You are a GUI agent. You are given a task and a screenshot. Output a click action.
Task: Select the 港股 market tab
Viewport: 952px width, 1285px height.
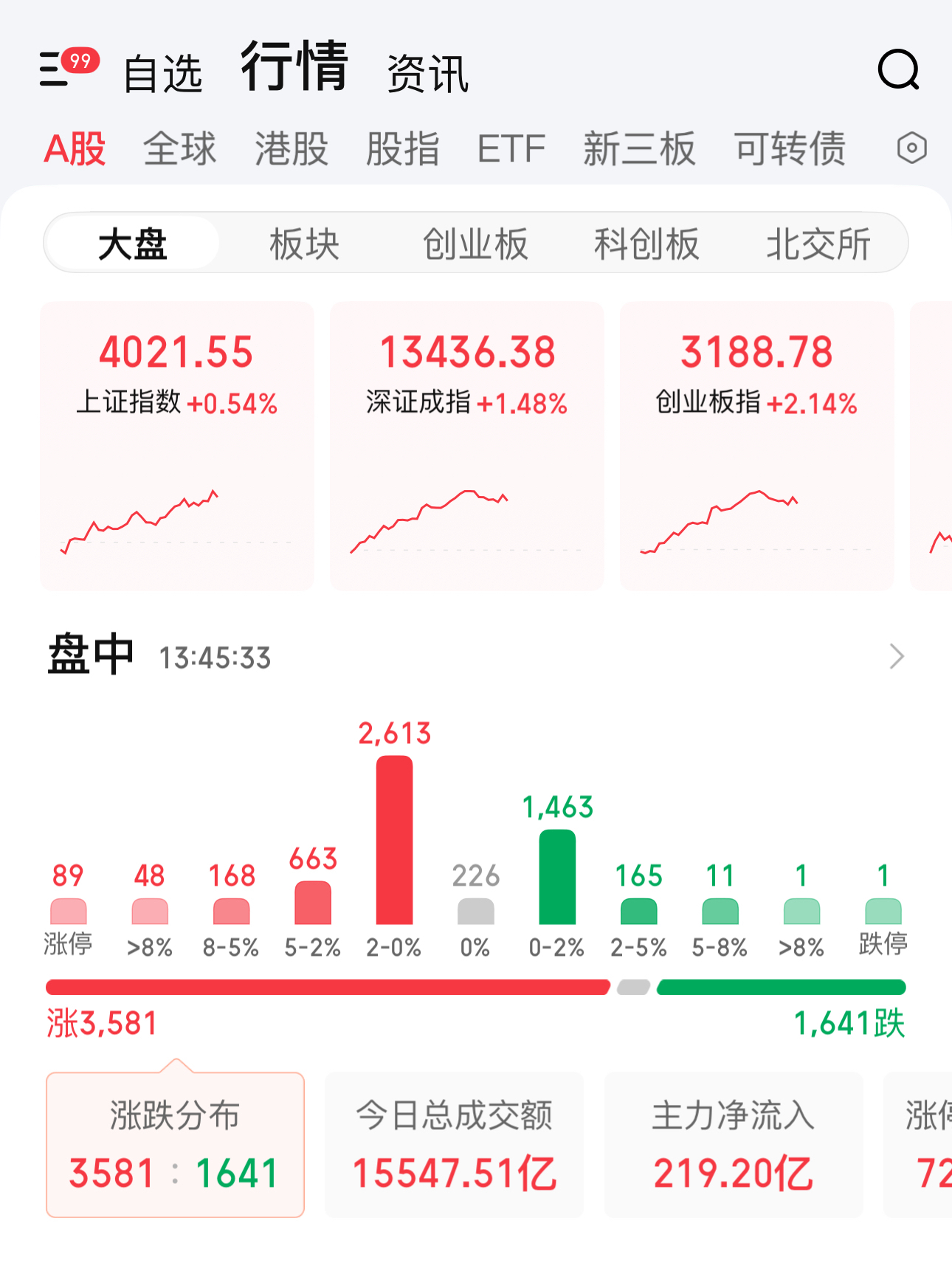291,148
